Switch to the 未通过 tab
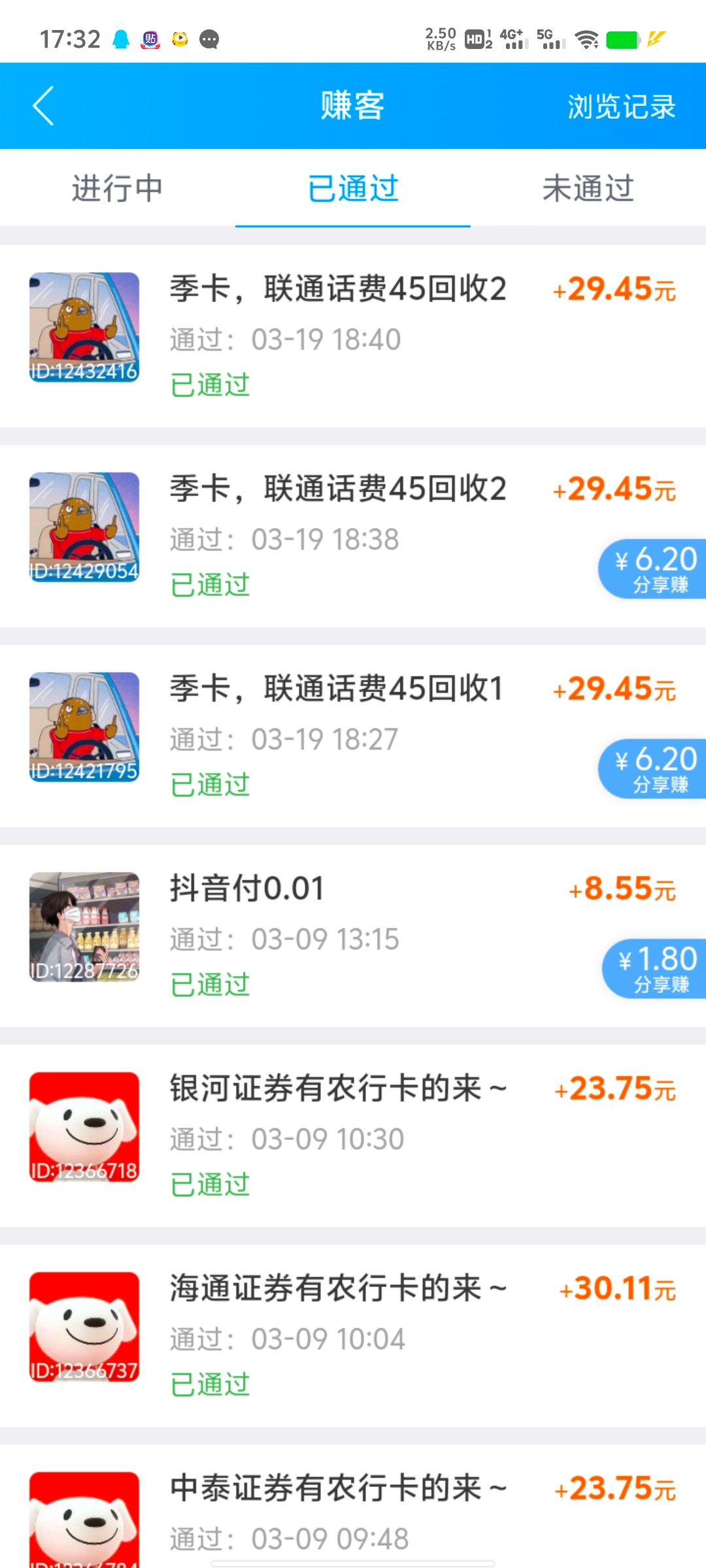This screenshot has width=706, height=1568. pos(588,189)
